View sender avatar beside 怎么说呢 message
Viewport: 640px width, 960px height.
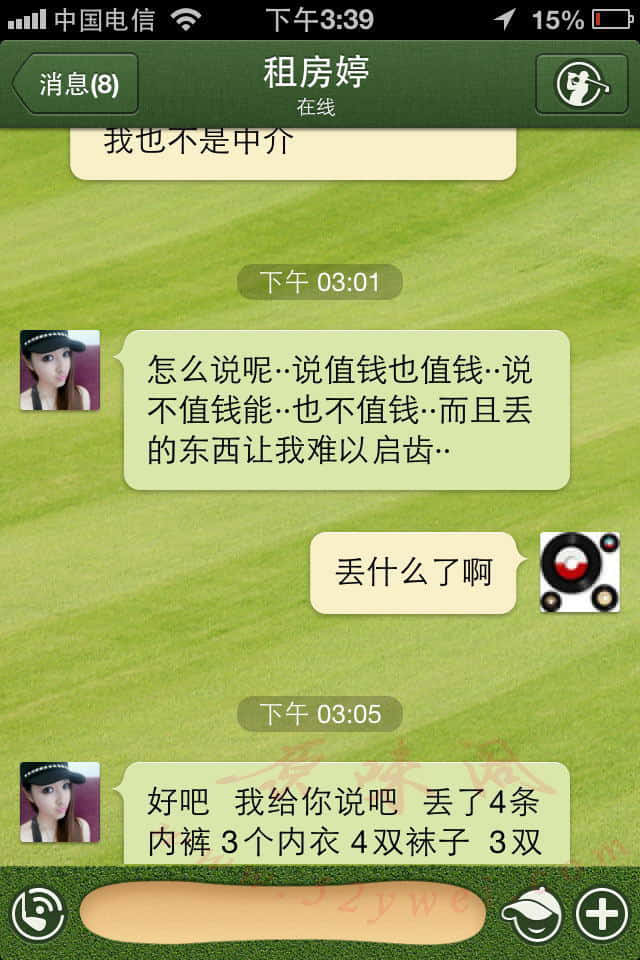click(x=60, y=371)
